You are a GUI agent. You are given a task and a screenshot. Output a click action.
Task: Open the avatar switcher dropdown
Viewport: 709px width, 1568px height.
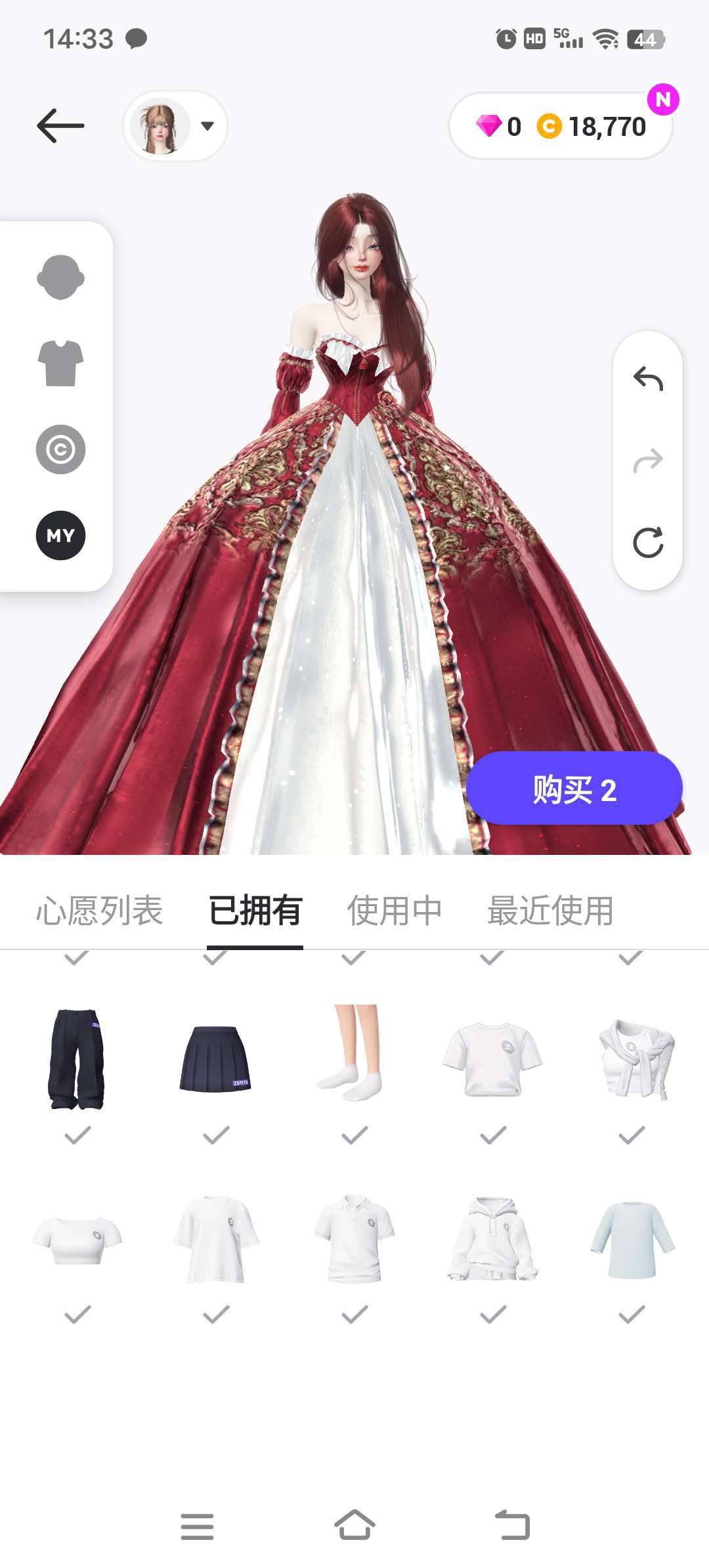tap(175, 126)
